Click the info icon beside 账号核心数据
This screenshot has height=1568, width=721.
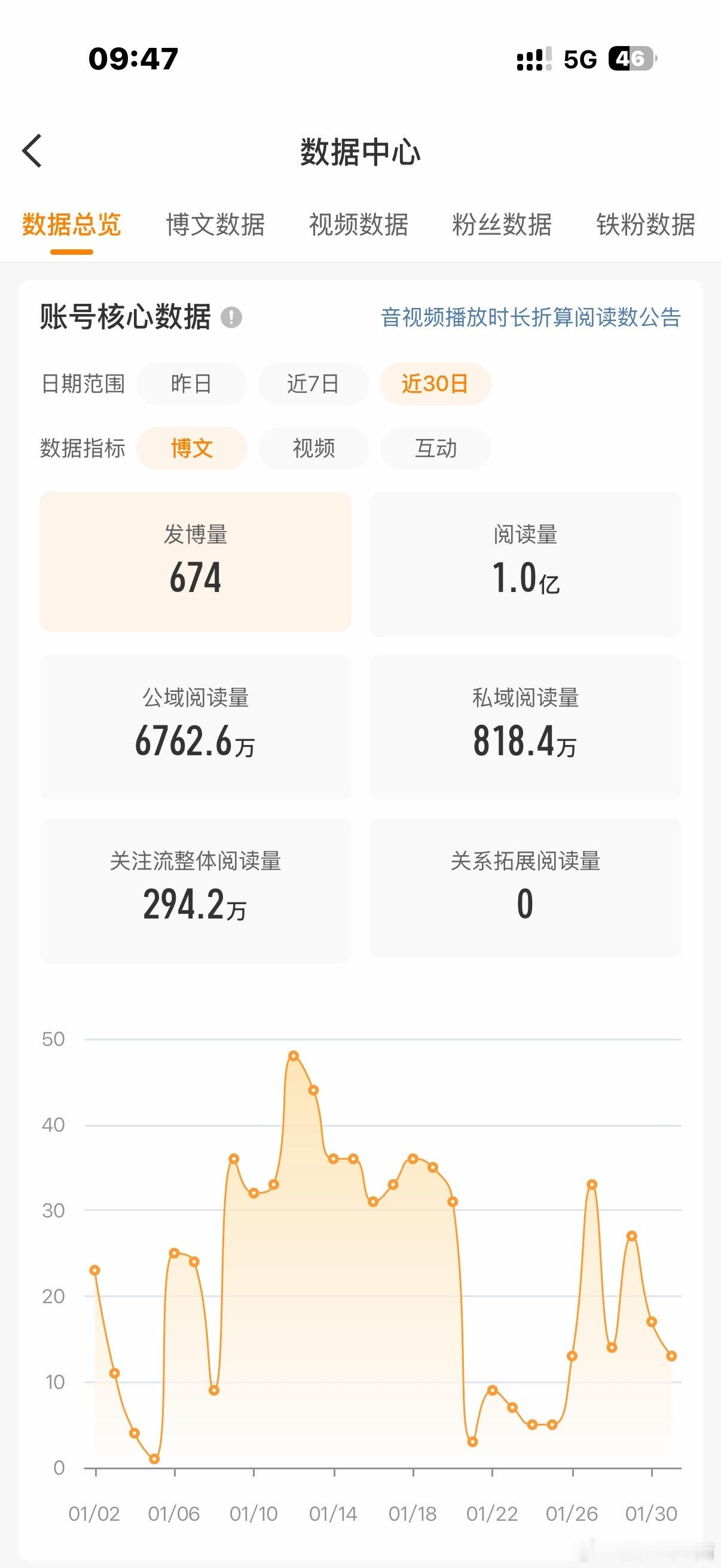pyautogui.click(x=233, y=316)
